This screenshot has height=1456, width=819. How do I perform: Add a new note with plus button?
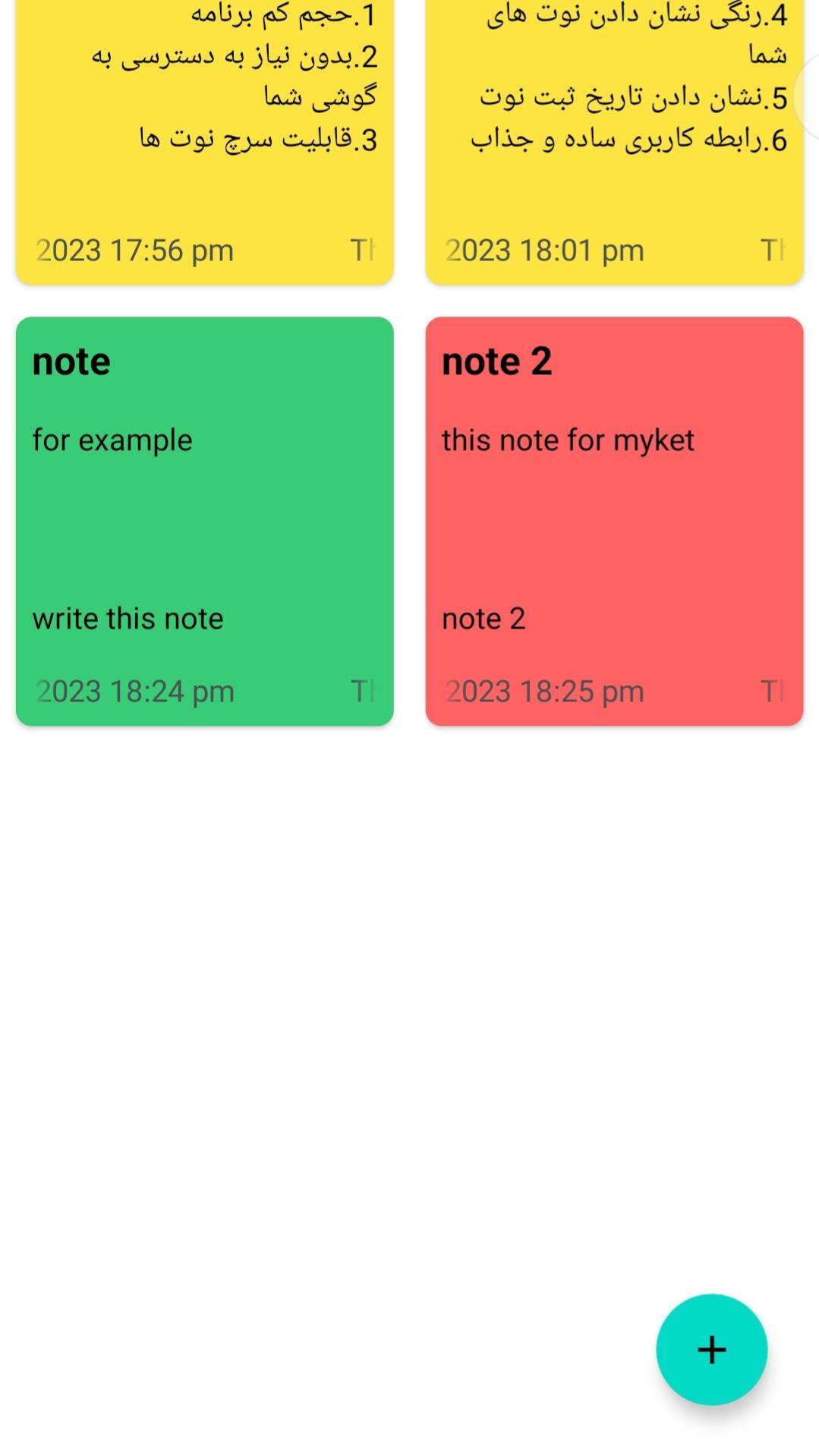[x=711, y=1349]
